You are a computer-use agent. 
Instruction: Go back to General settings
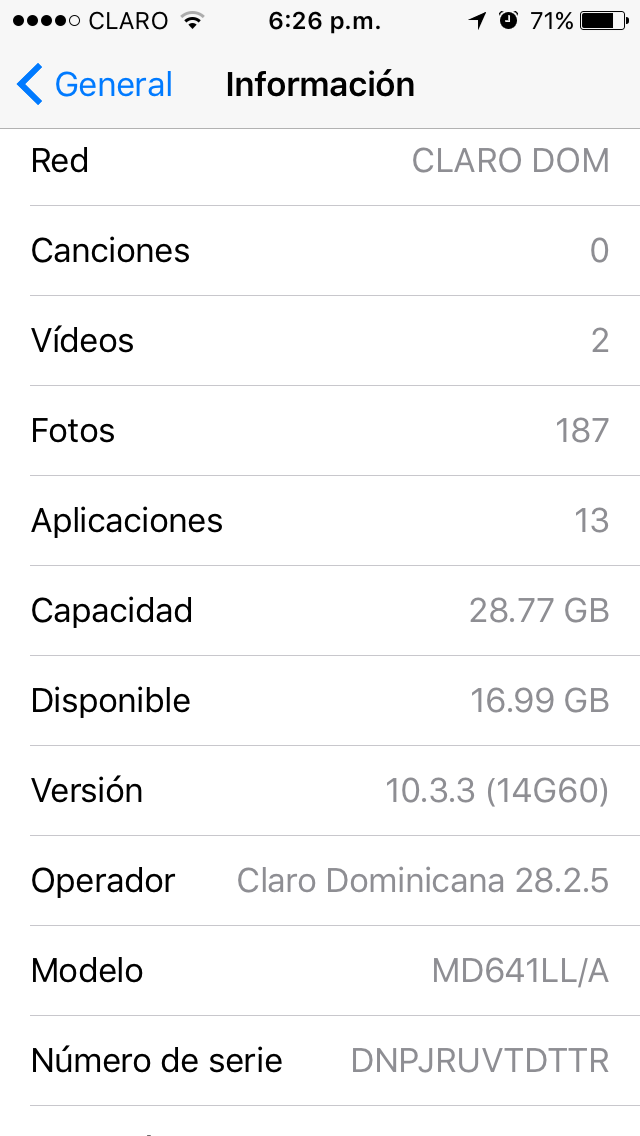point(95,85)
